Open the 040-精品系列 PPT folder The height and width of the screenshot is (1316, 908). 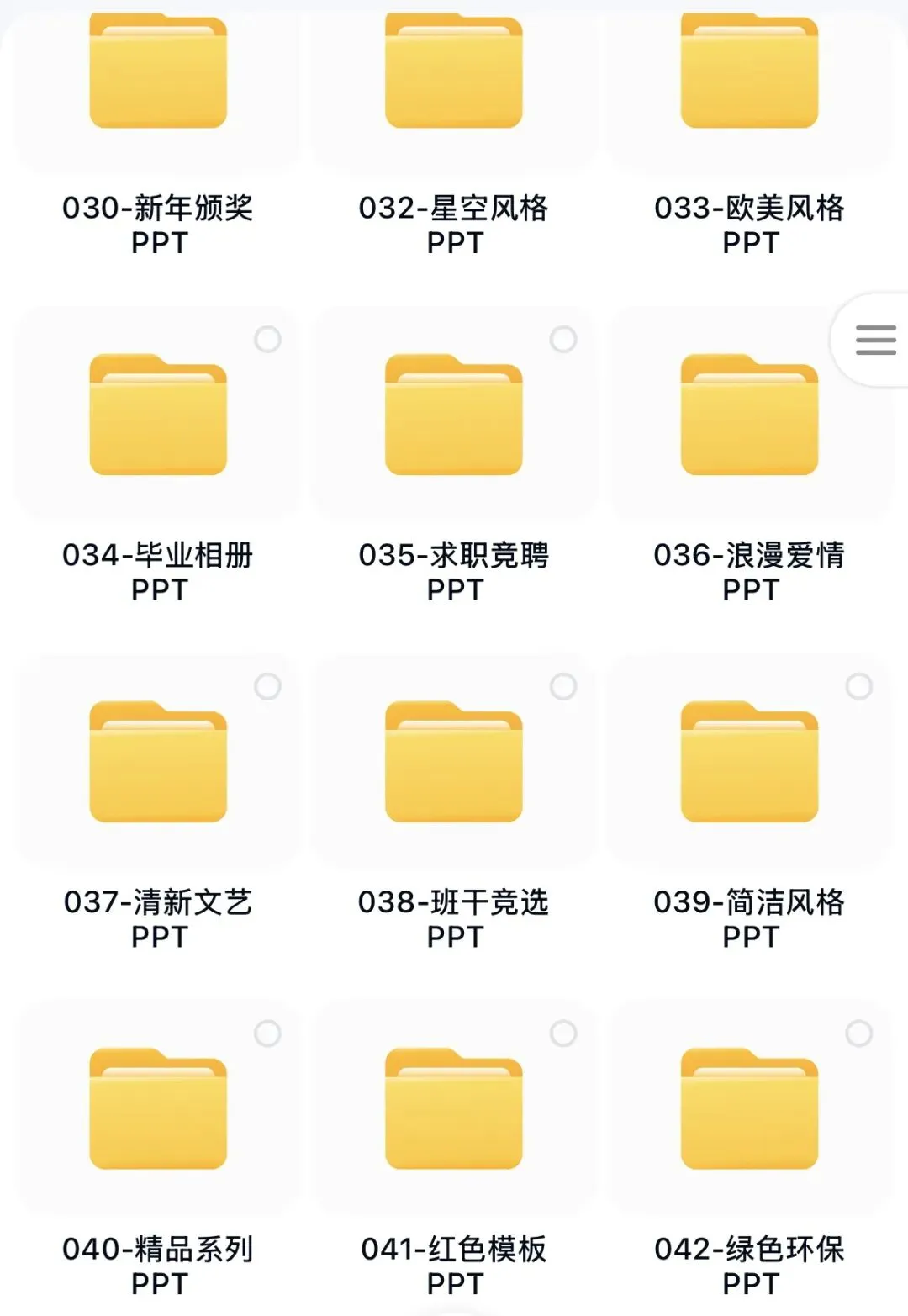pos(158,1108)
